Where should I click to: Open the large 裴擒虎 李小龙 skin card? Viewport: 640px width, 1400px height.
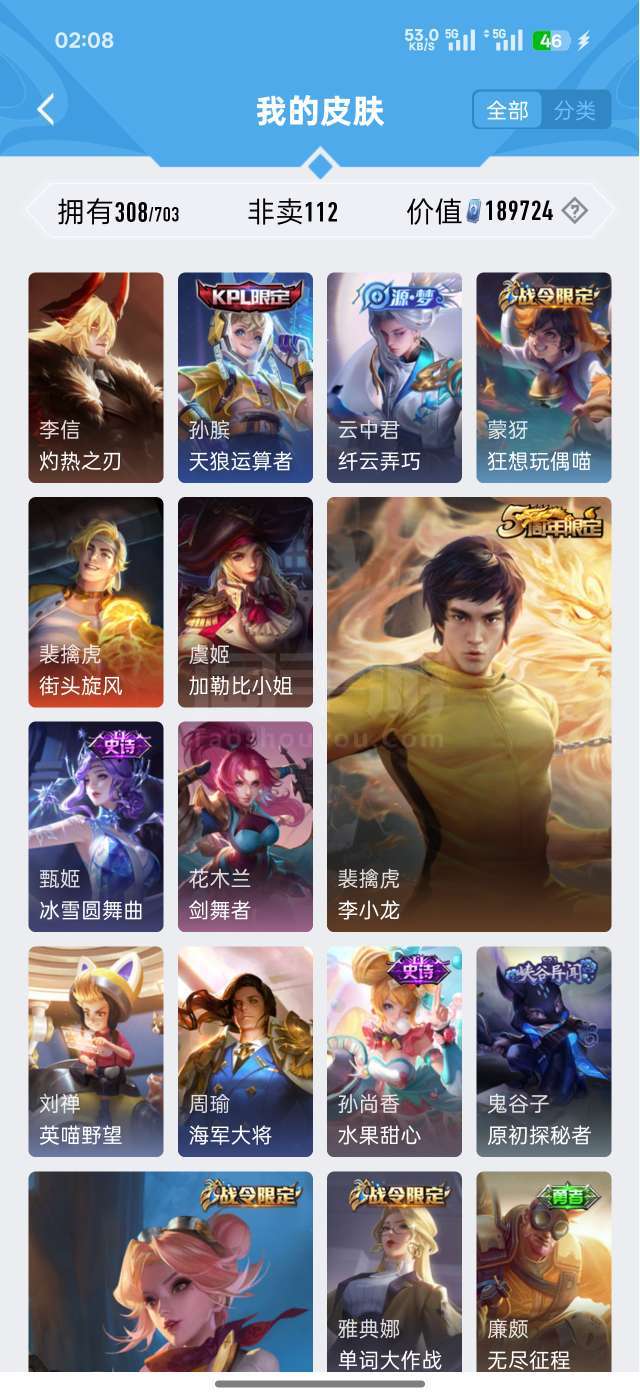click(x=469, y=714)
